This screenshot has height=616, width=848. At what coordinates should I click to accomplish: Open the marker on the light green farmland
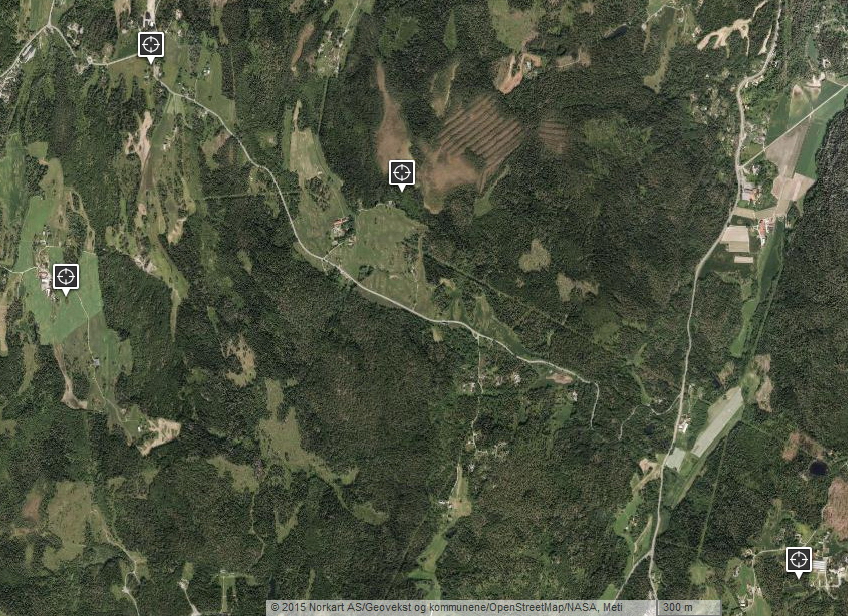66,276
